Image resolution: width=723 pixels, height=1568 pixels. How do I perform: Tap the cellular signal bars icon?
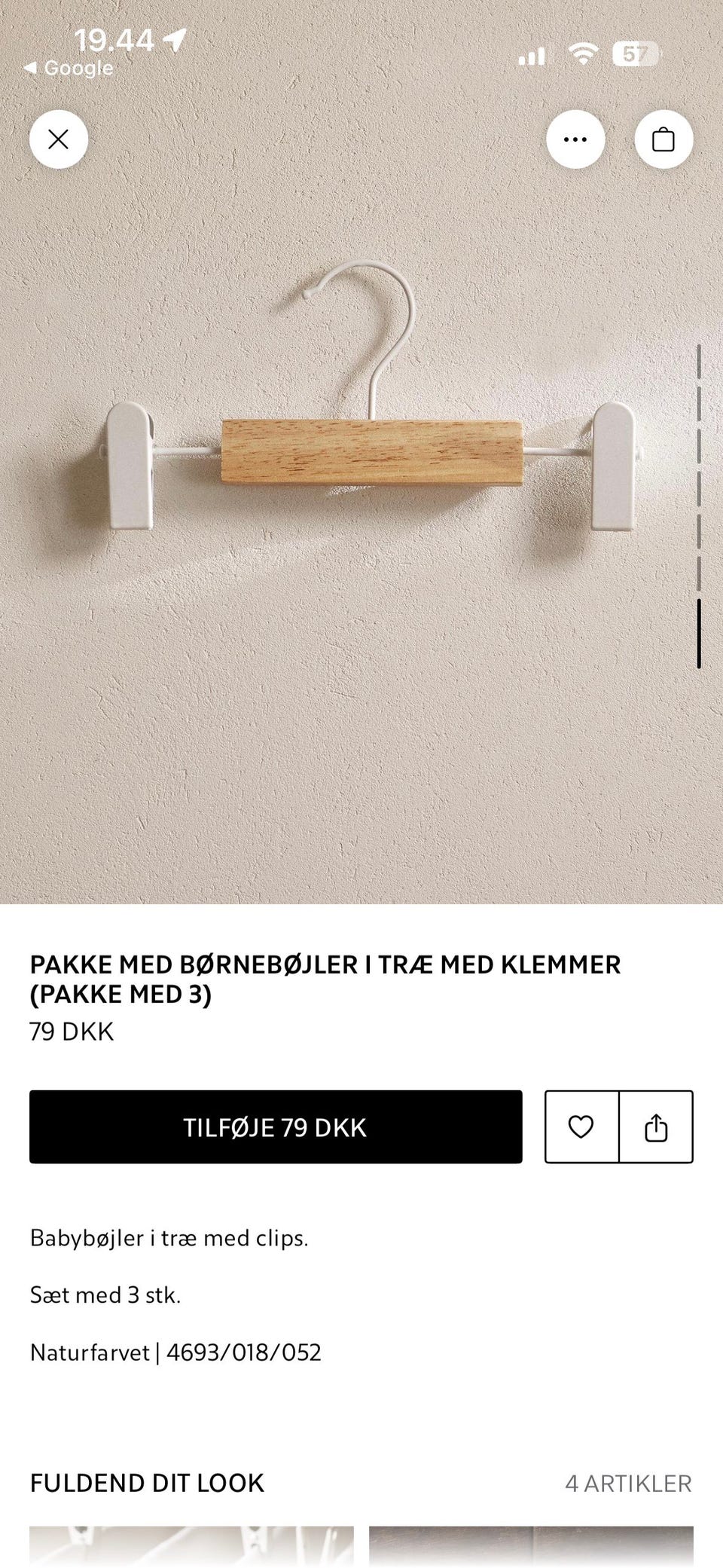[x=532, y=56]
